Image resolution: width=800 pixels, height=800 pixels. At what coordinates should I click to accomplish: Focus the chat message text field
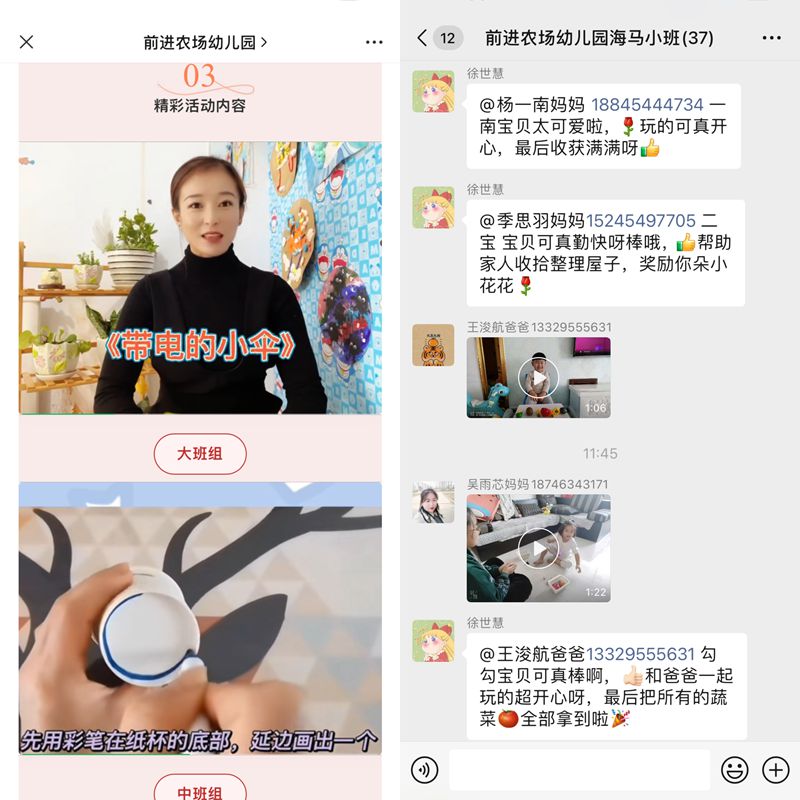(x=579, y=770)
